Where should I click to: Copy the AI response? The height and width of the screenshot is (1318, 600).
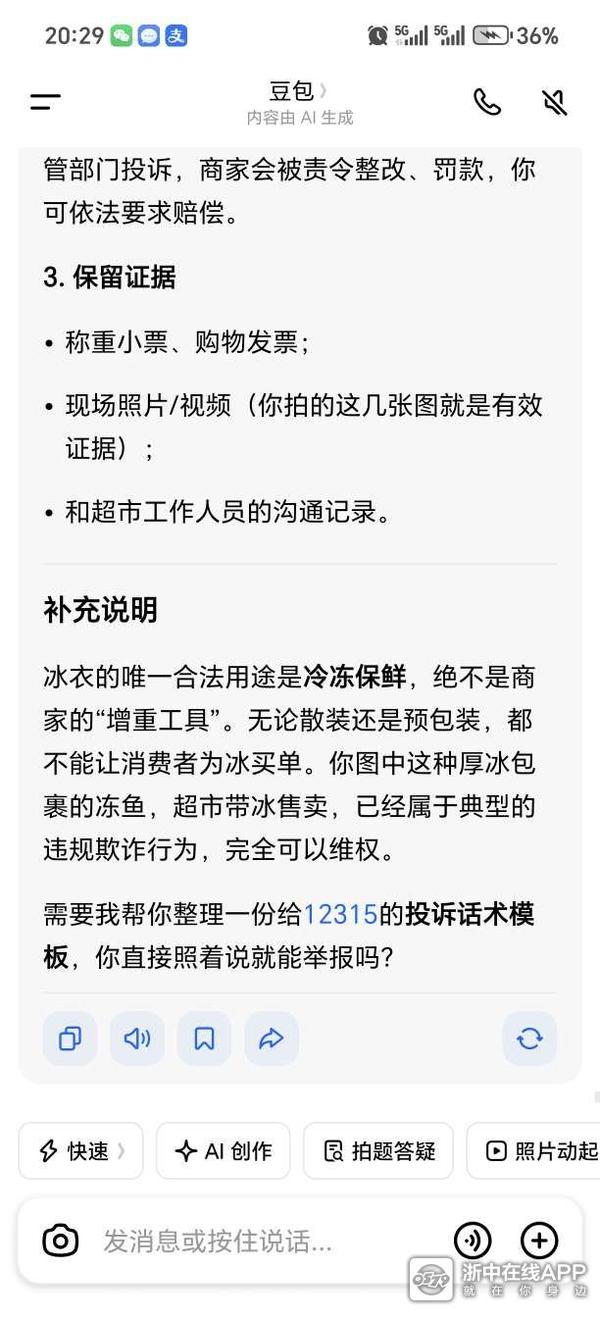(x=70, y=1038)
